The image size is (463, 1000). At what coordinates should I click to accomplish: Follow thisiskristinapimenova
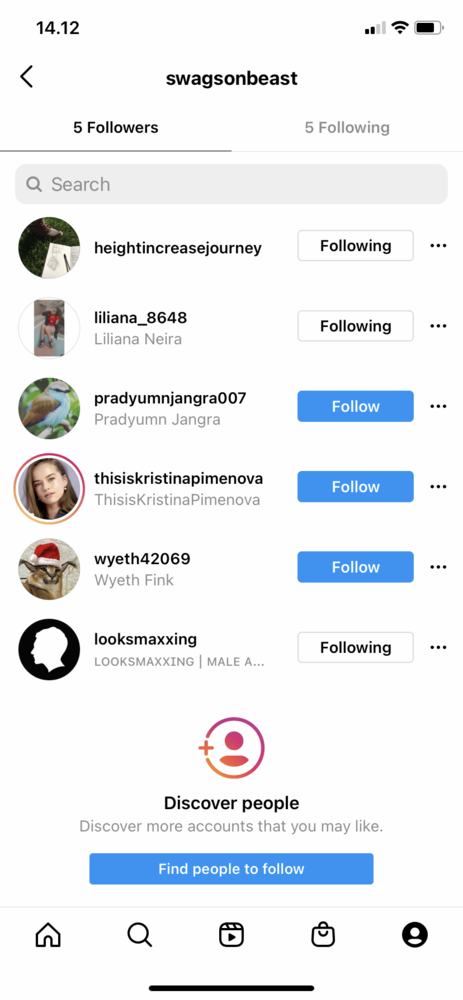pyautogui.click(x=355, y=487)
